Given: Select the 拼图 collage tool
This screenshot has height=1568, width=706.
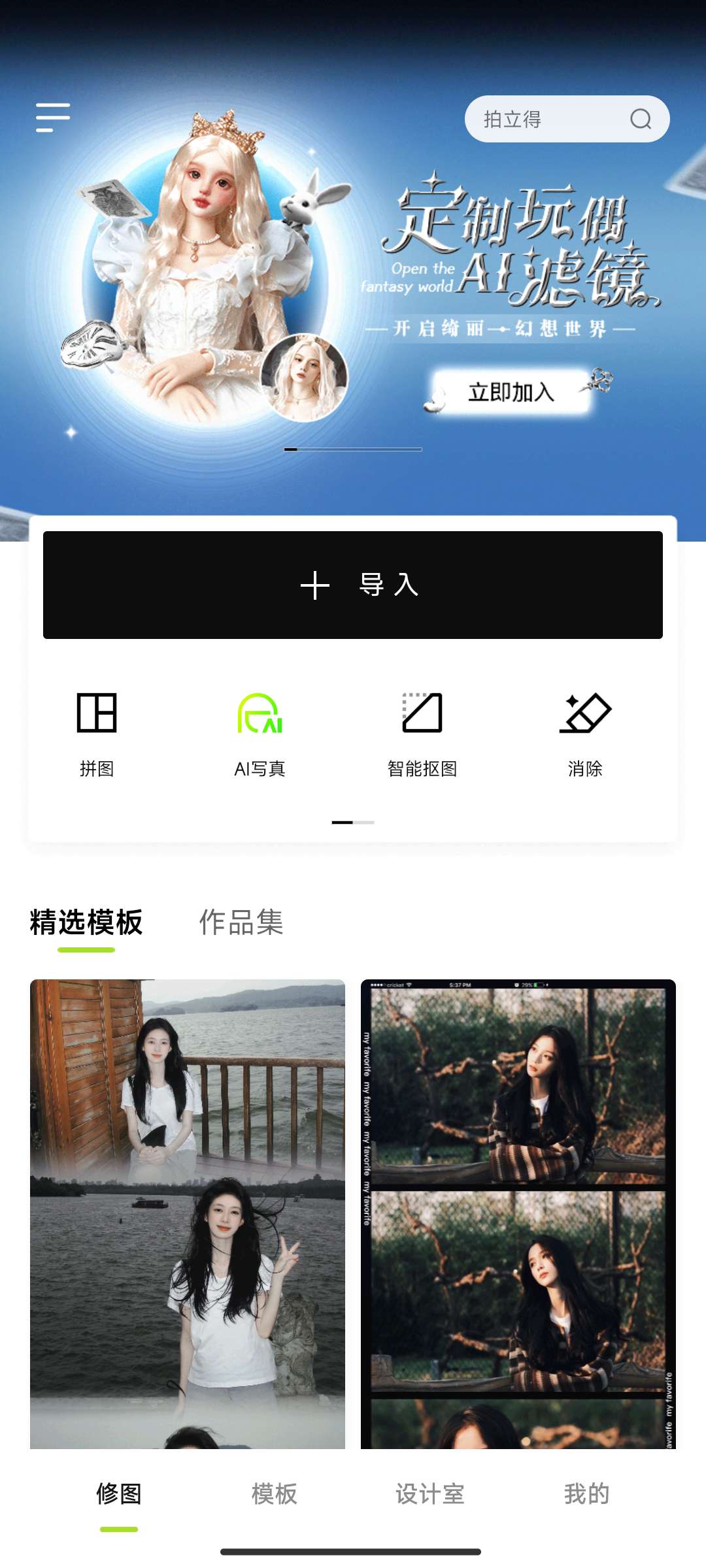Looking at the screenshot, I should 95,732.
